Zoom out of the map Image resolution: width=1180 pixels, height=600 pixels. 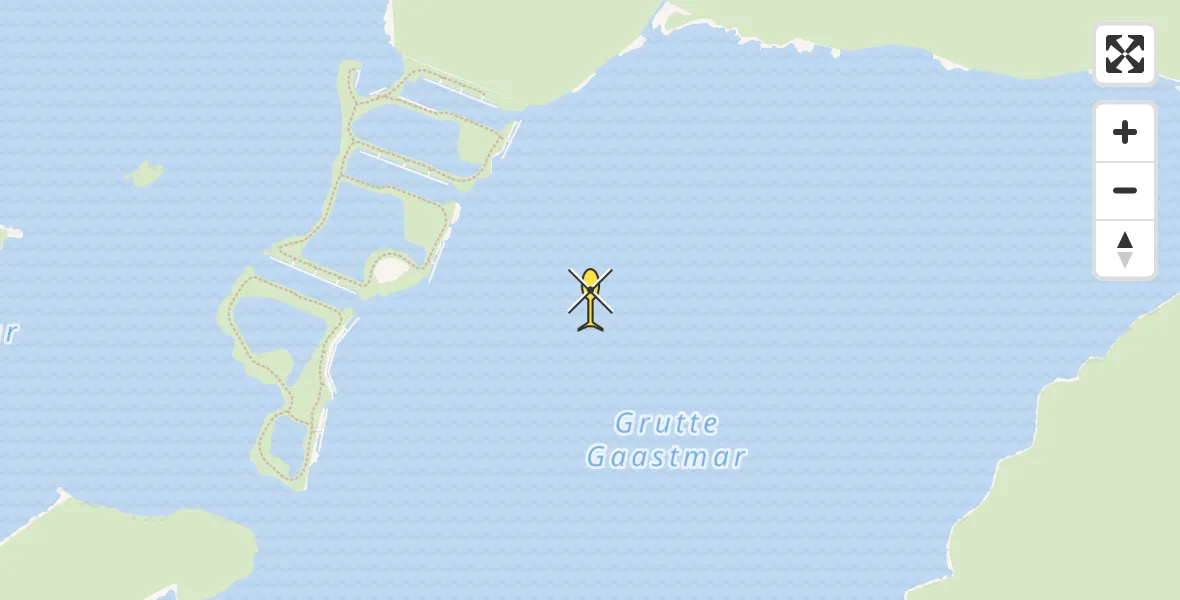1124,190
